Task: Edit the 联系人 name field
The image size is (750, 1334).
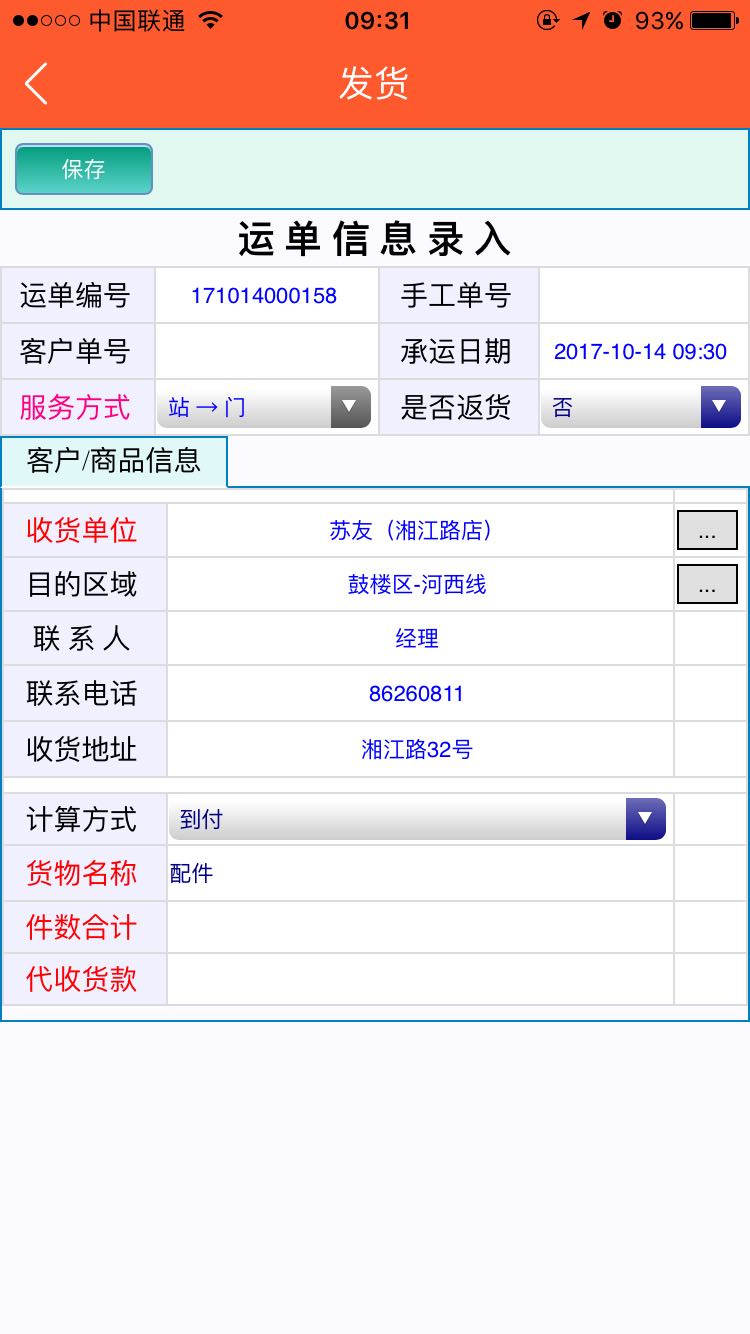Action: (416, 638)
